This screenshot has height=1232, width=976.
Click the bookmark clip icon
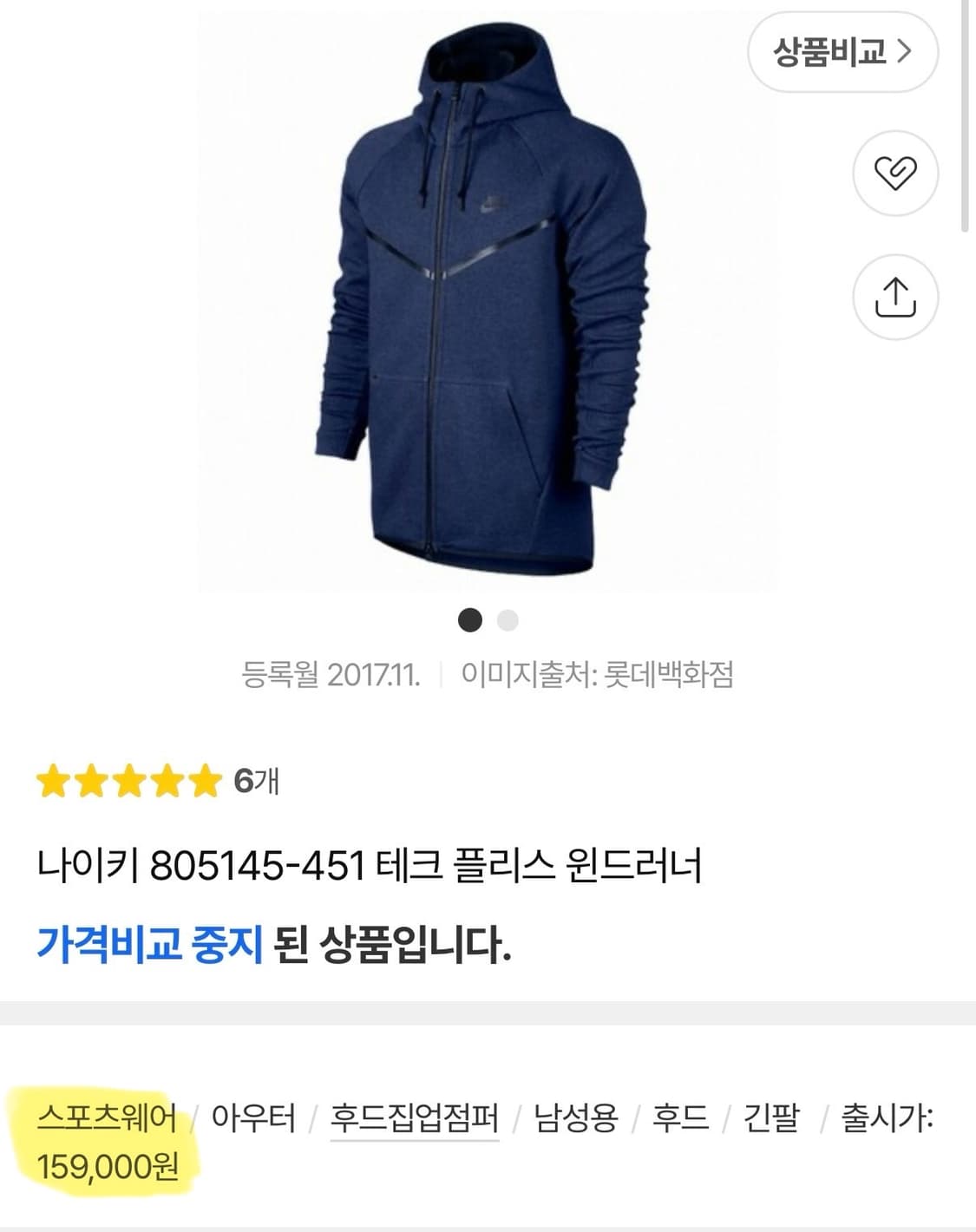tap(894, 174)
